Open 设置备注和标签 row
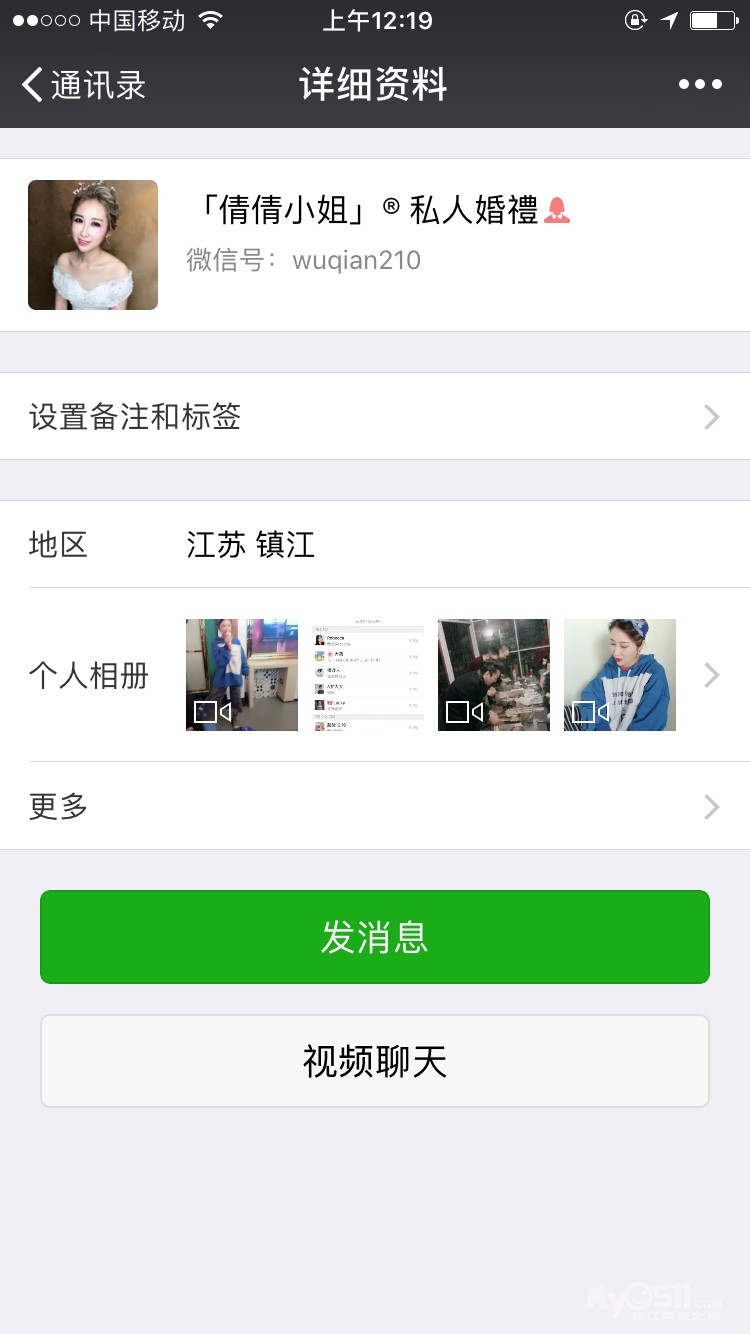 (375, 416)
